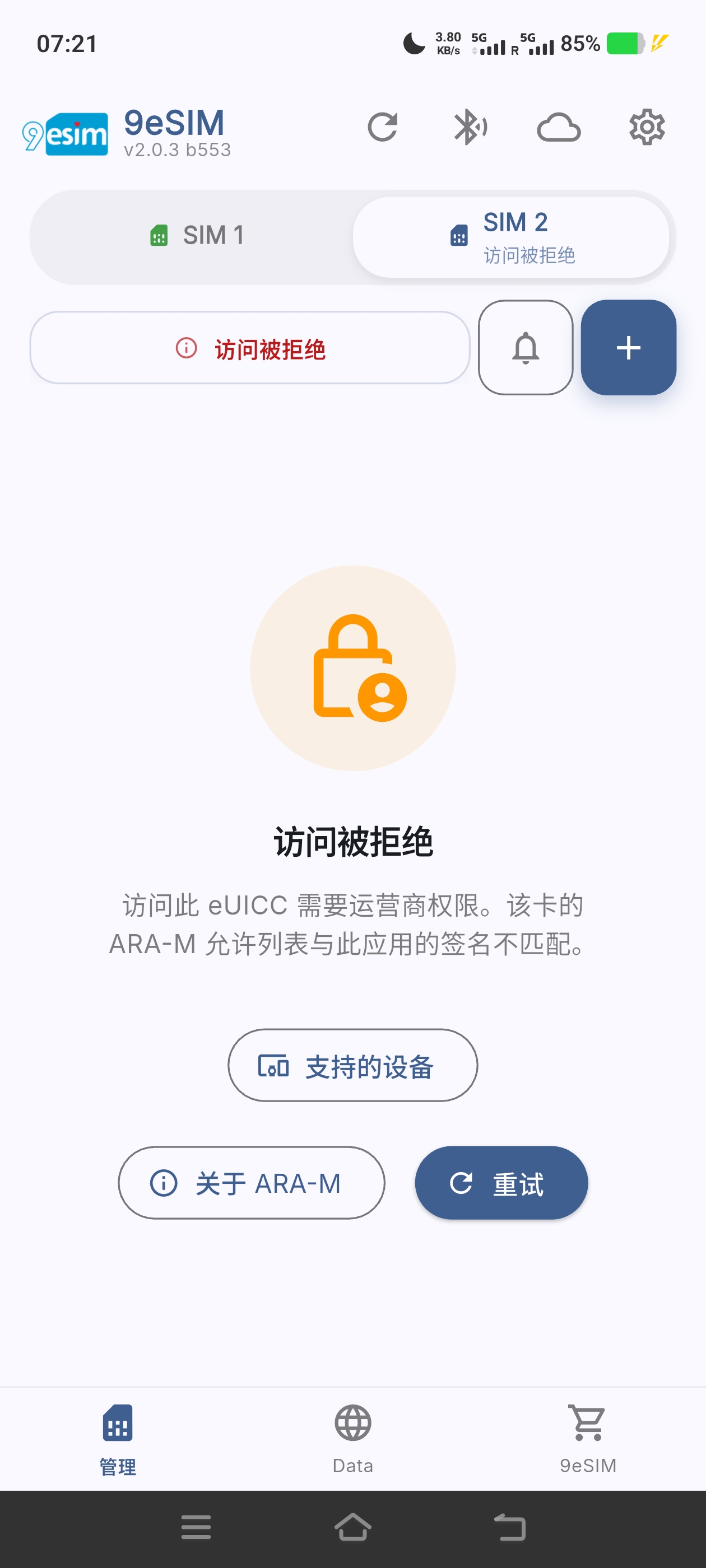
Task: Open the Bluetooth connection option
Action: tap(470, 127)
